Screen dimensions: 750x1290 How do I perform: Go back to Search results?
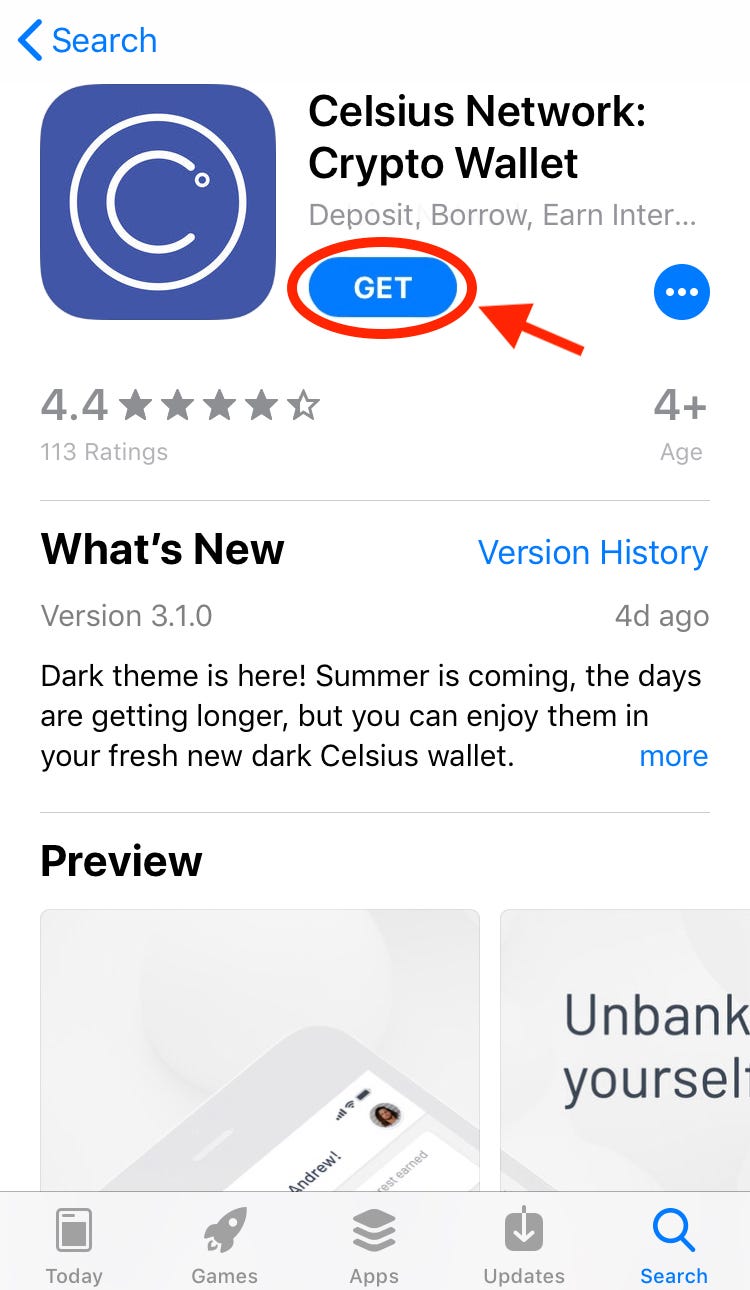88,41
